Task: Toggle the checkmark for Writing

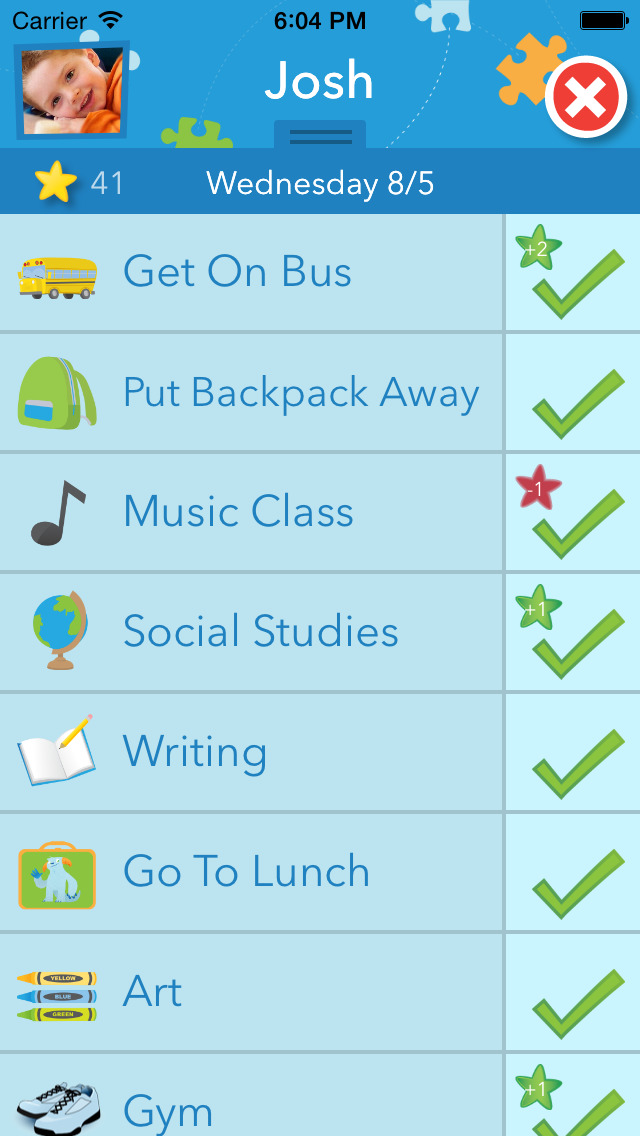Action: coord(573,753)
